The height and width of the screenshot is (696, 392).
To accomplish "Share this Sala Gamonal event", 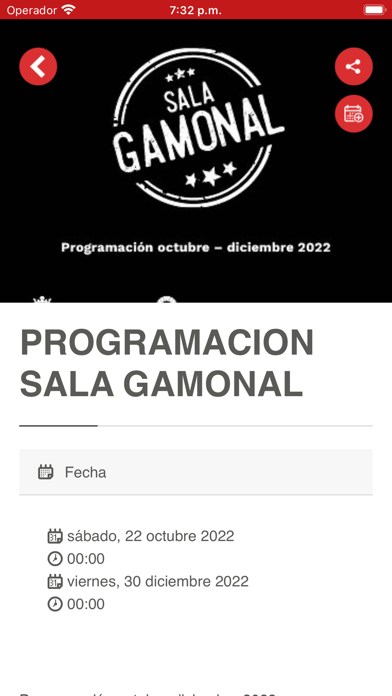I will (x=353, y=67).
